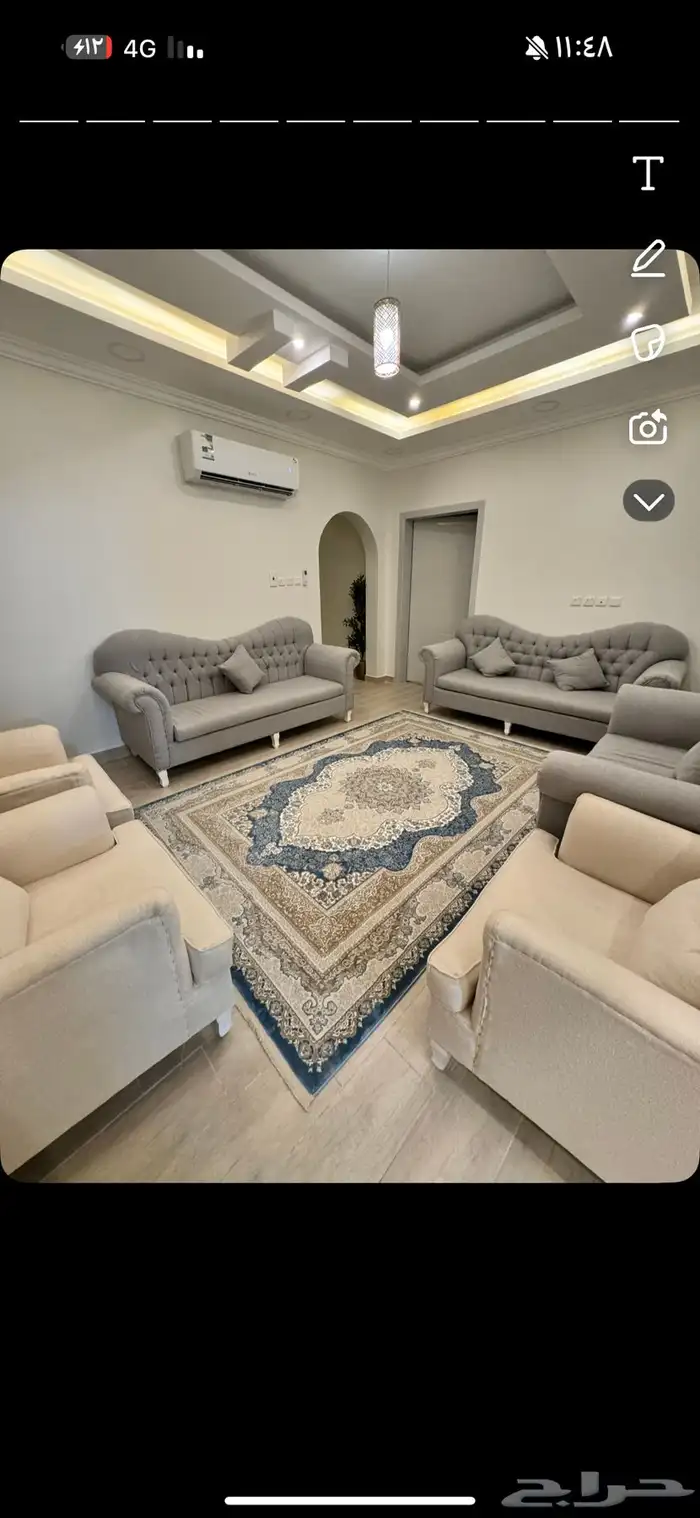
Task: Tap the camera add-photo icon
Action: (648, 428)
